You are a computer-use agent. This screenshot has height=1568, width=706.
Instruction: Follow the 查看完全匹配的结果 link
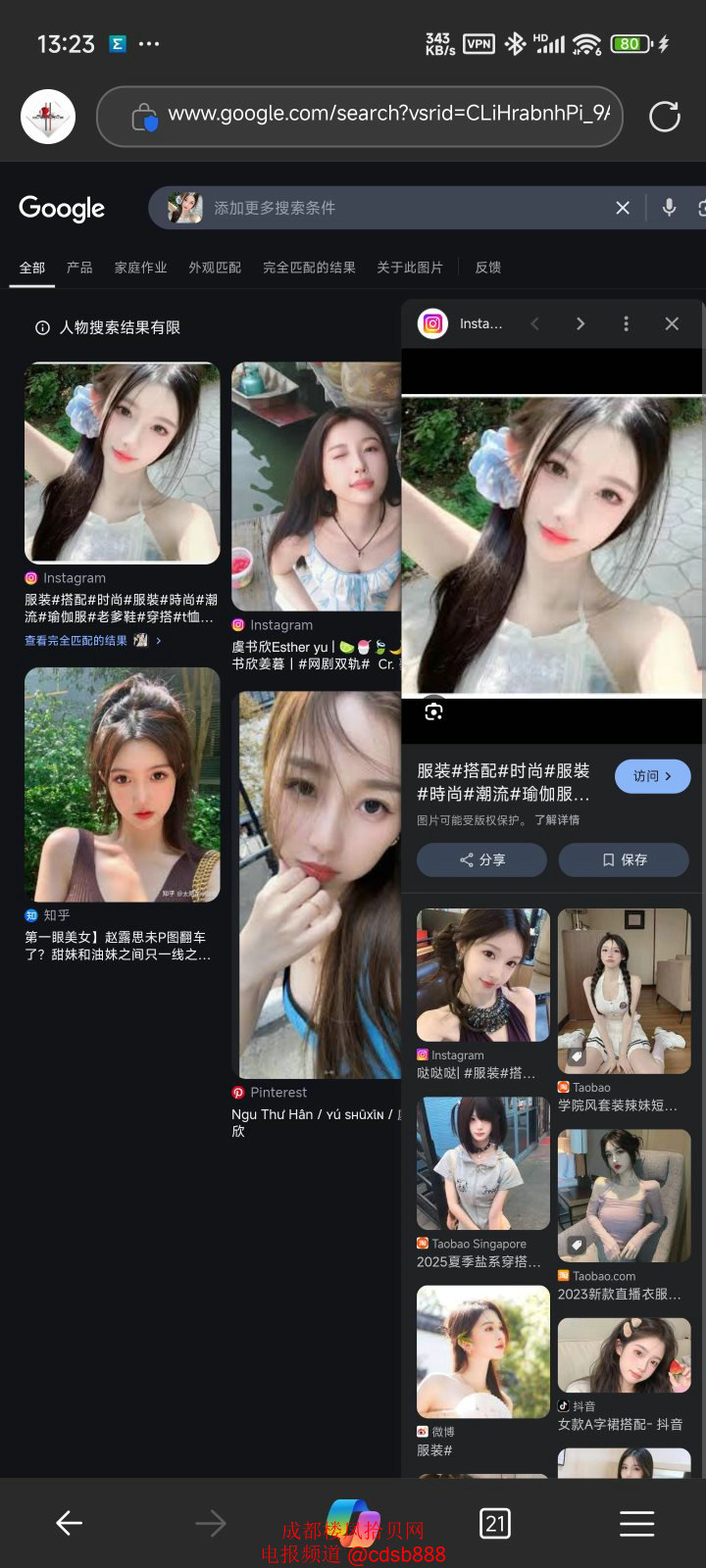click(x=78, y=640)
